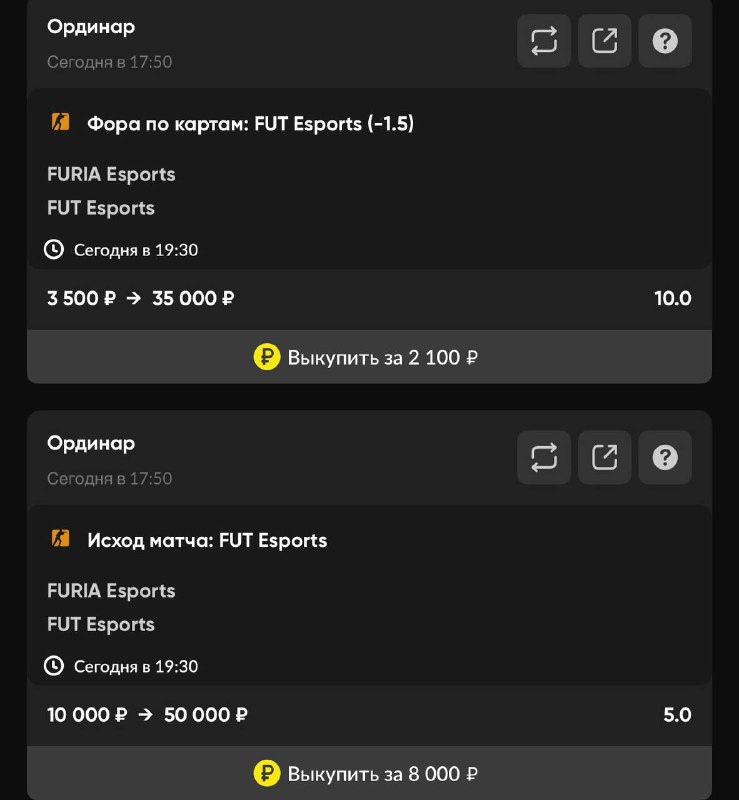Open the Фора по картам bet details

point(250,124)
